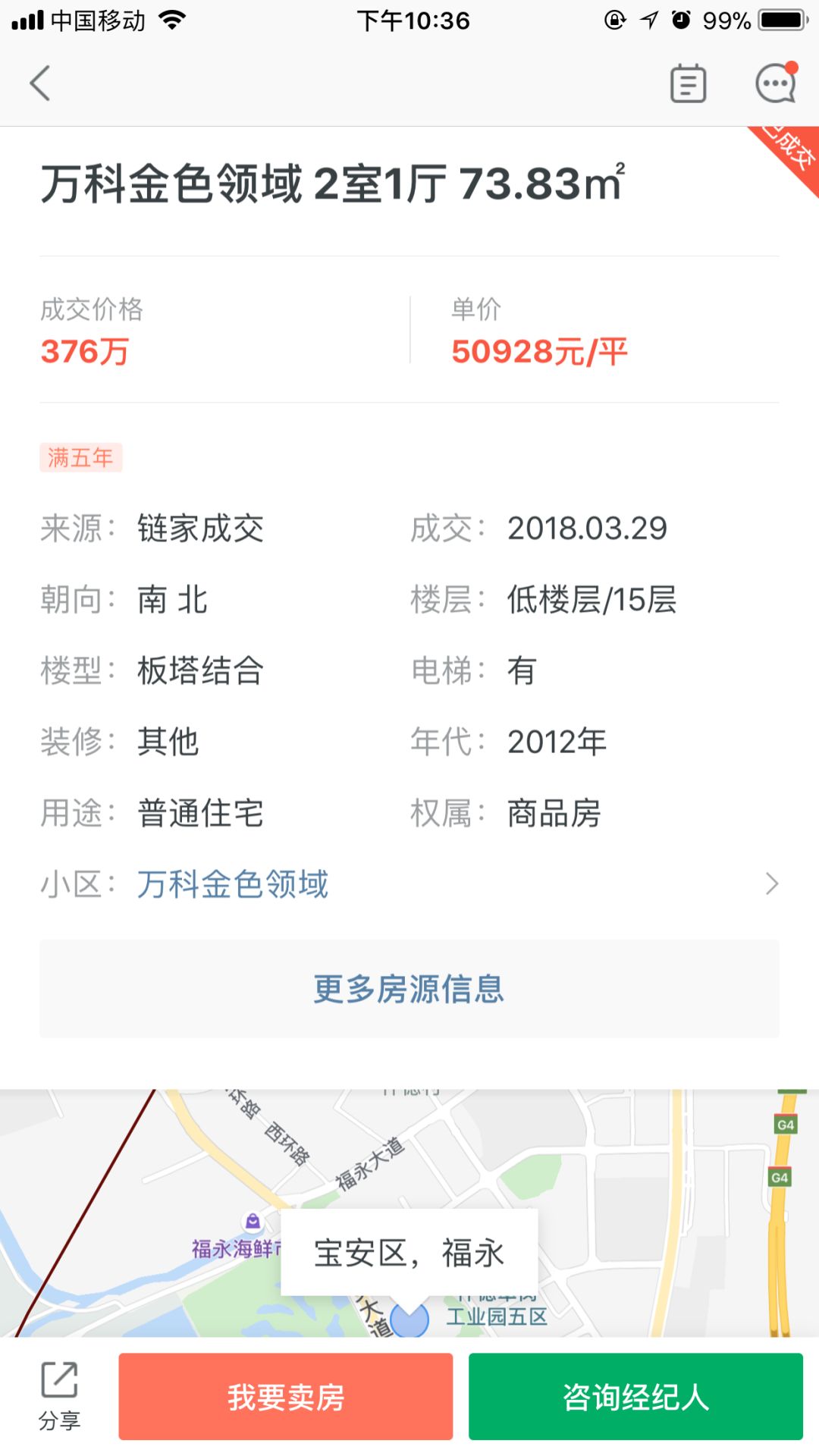Open the notes list icon
The width and height of the screenshot is (819, 1456).
tap(688, 83)
